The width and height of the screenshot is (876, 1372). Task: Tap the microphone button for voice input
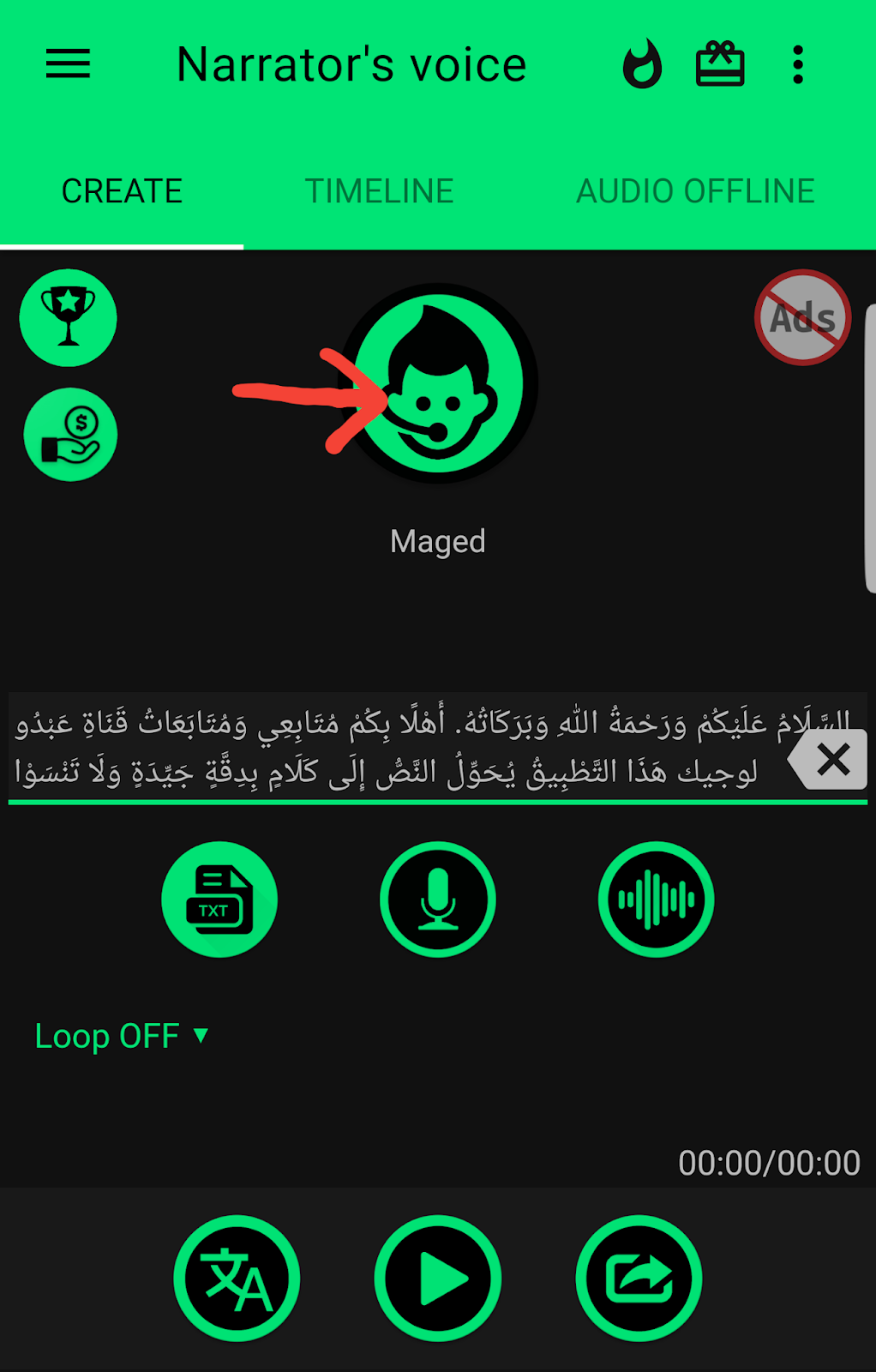tap(438, 900)
